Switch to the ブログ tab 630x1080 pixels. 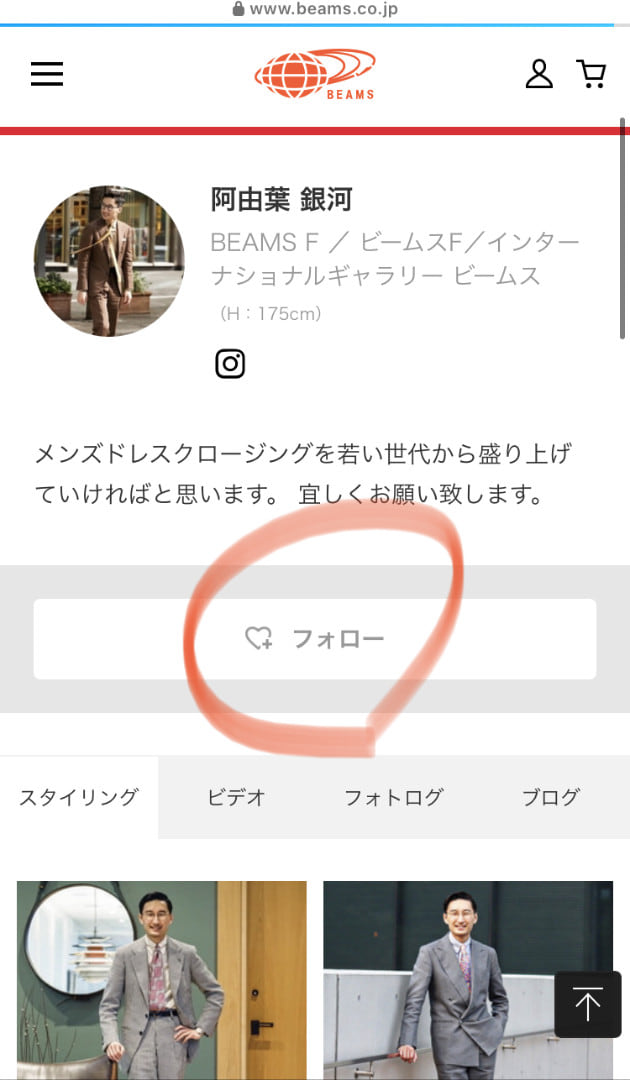550,797
